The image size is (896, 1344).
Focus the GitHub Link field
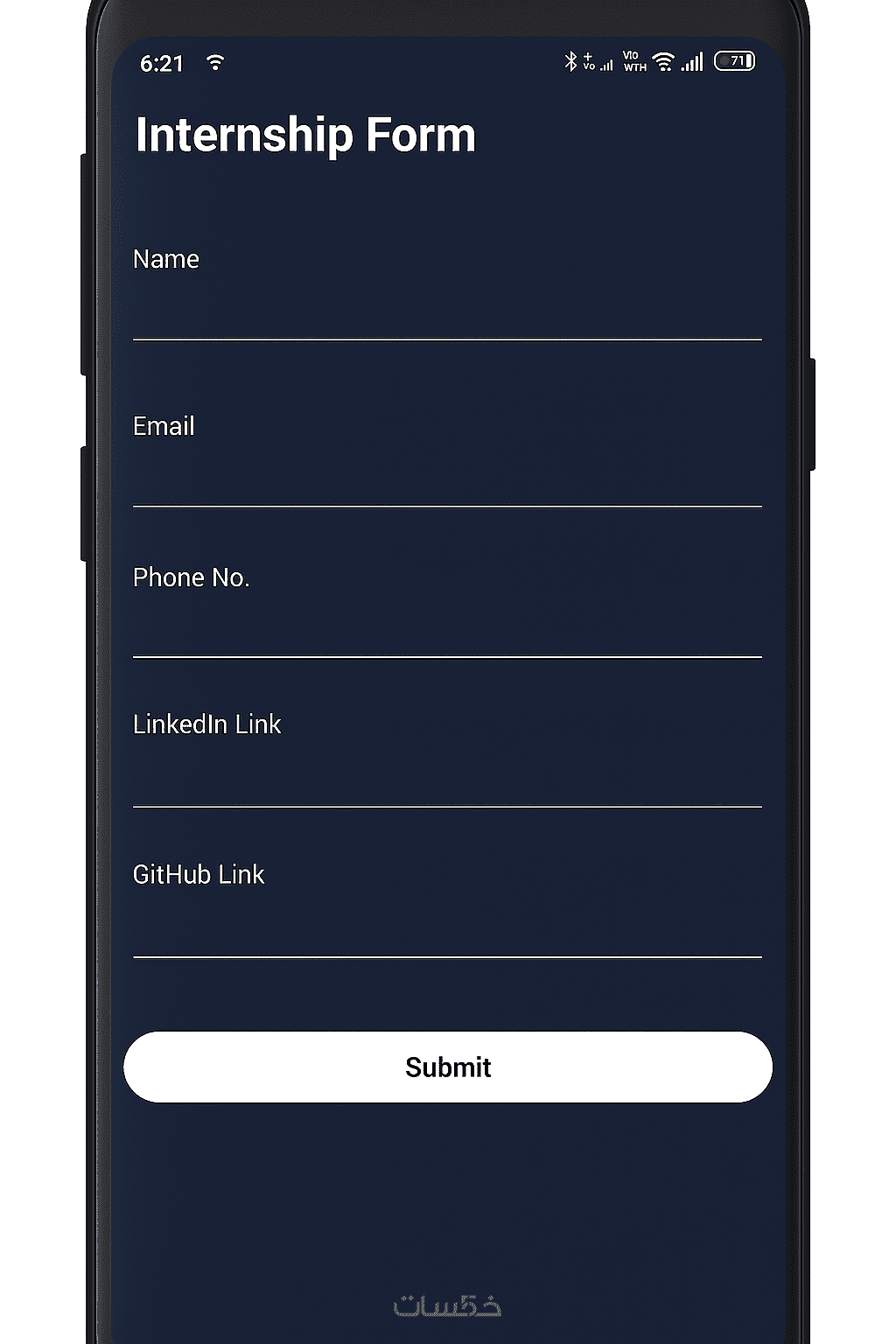click(x=446, y=928)
